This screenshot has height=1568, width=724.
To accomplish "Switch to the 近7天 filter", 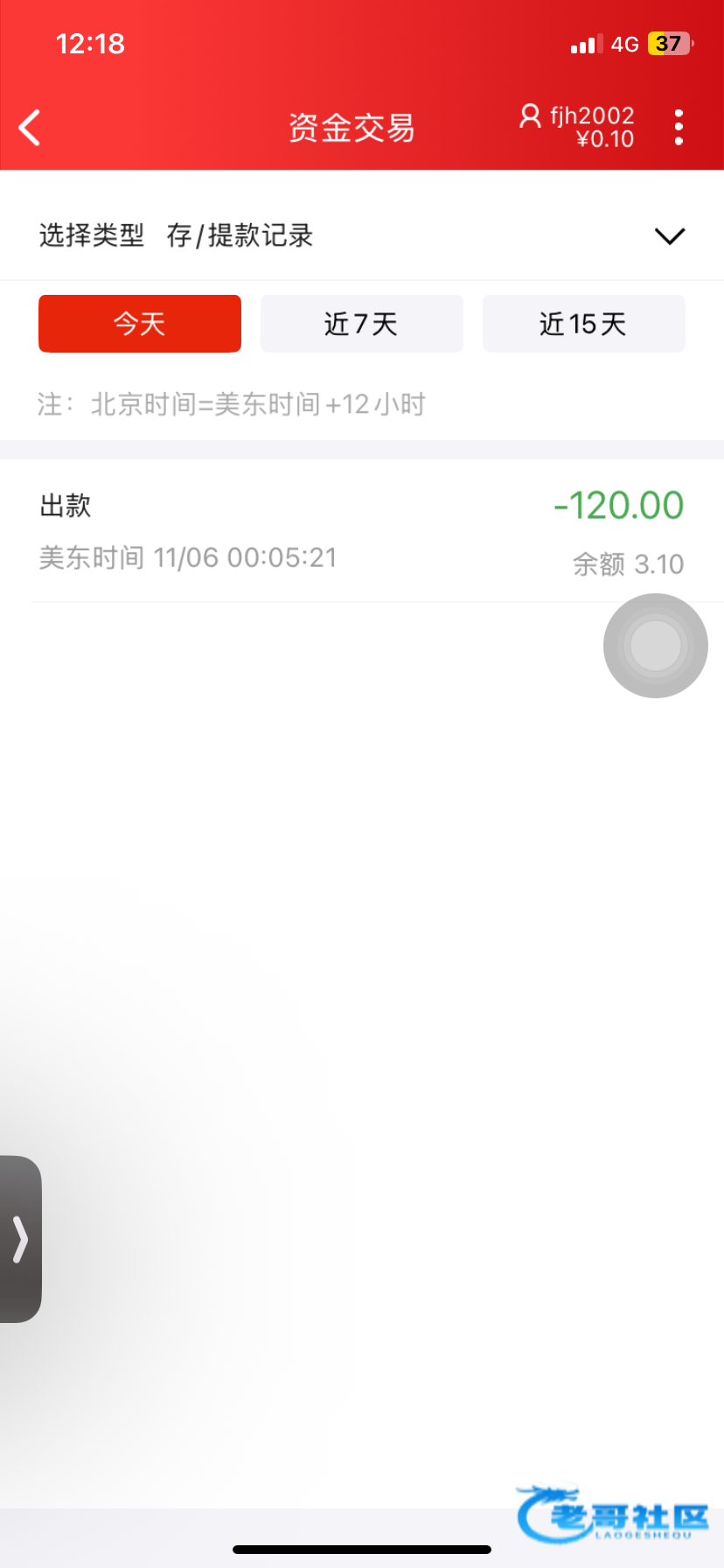I will (361, 324).
